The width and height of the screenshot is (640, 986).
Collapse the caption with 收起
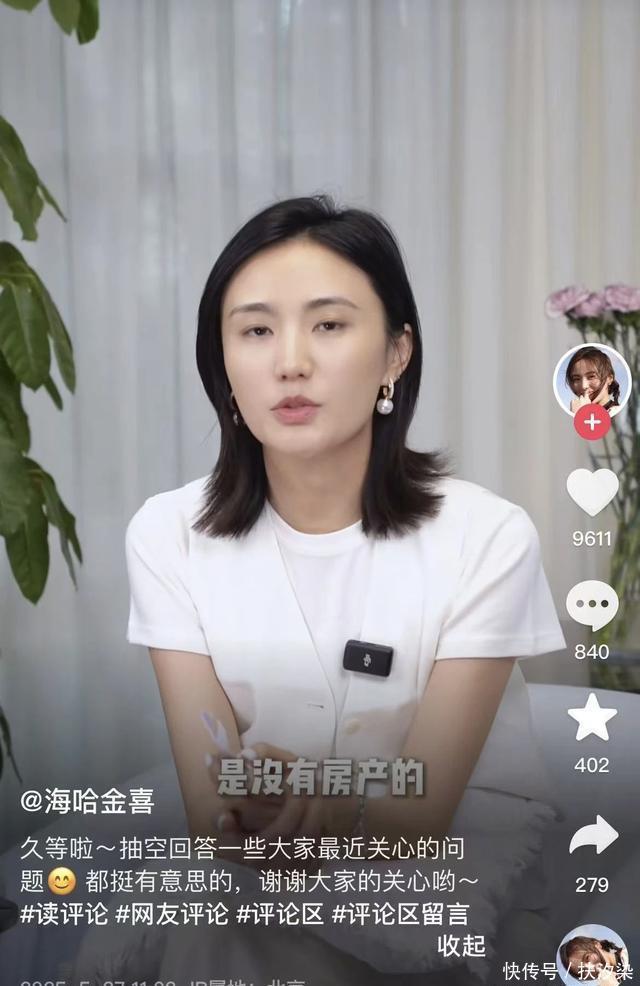tap(461, 945)
